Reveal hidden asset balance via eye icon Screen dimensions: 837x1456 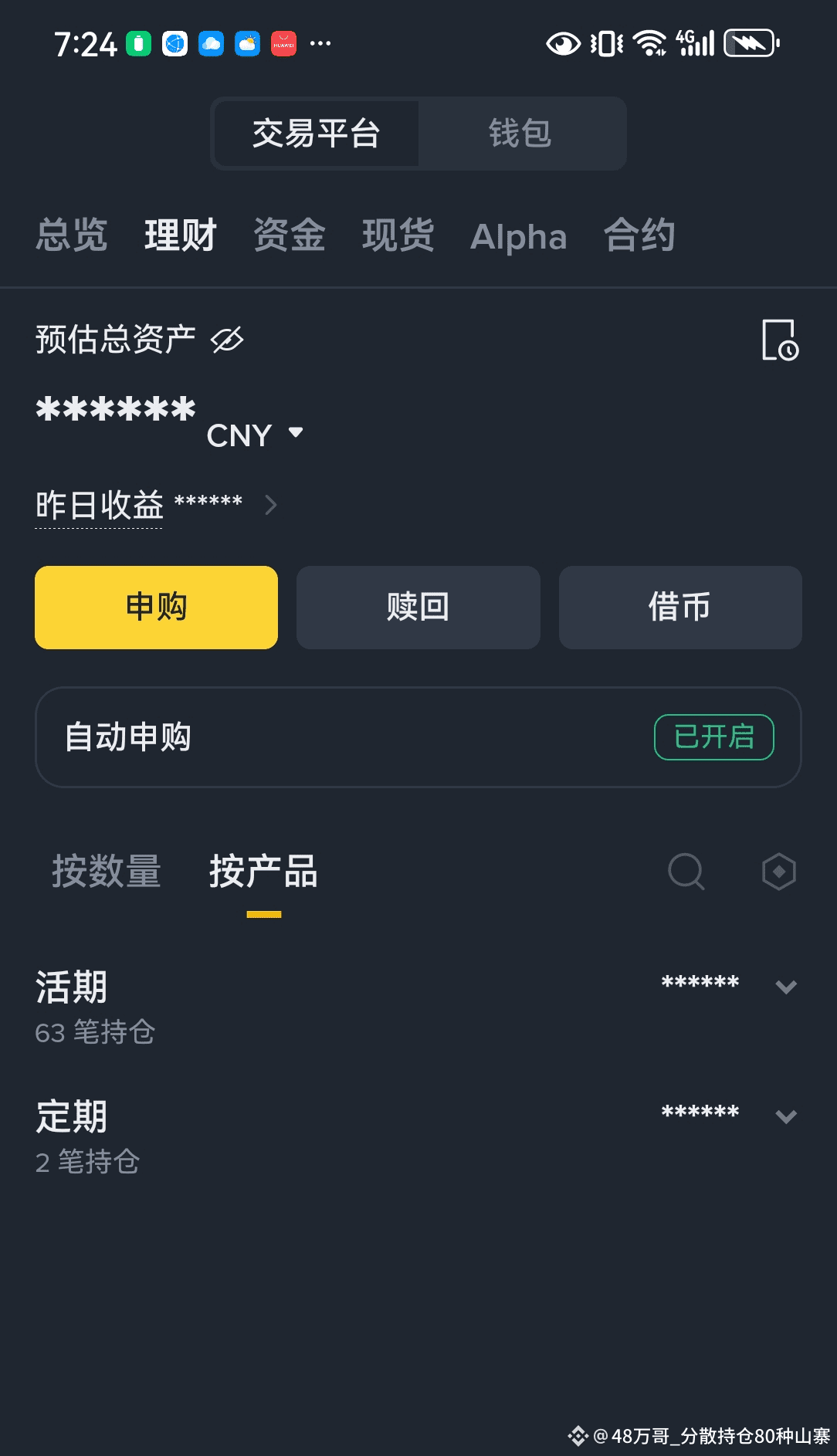228,339
